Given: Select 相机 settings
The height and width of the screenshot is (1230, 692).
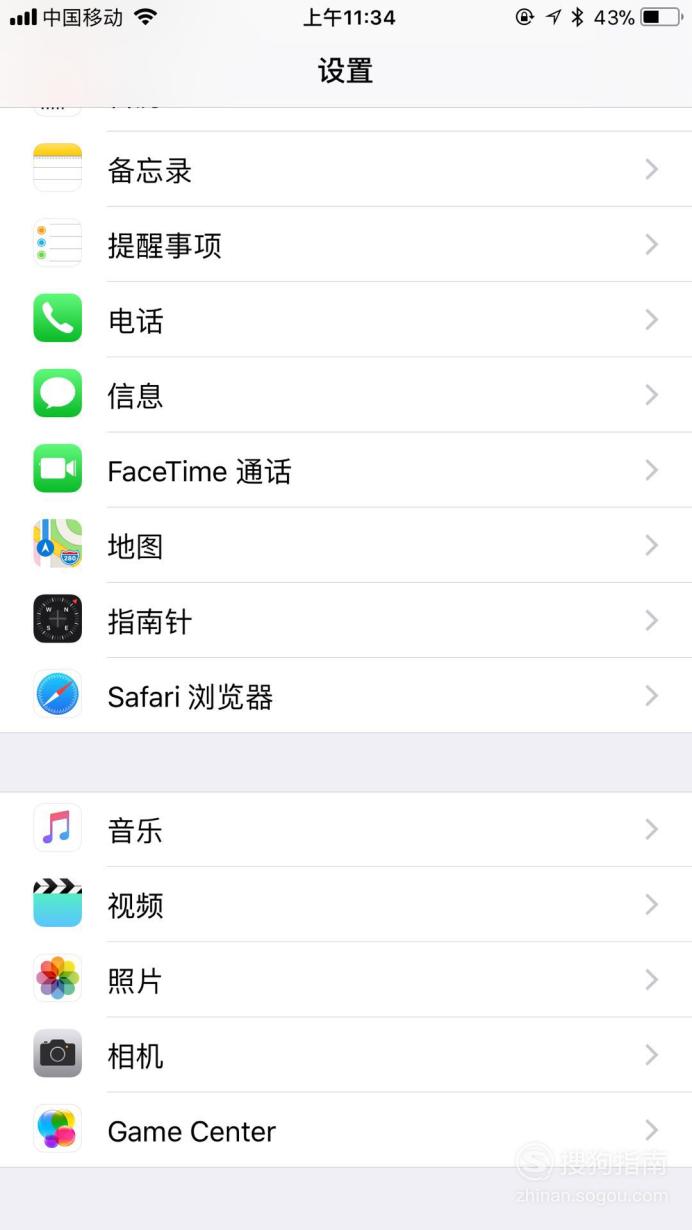Looking at the screenshot, I should (346, 1055).
